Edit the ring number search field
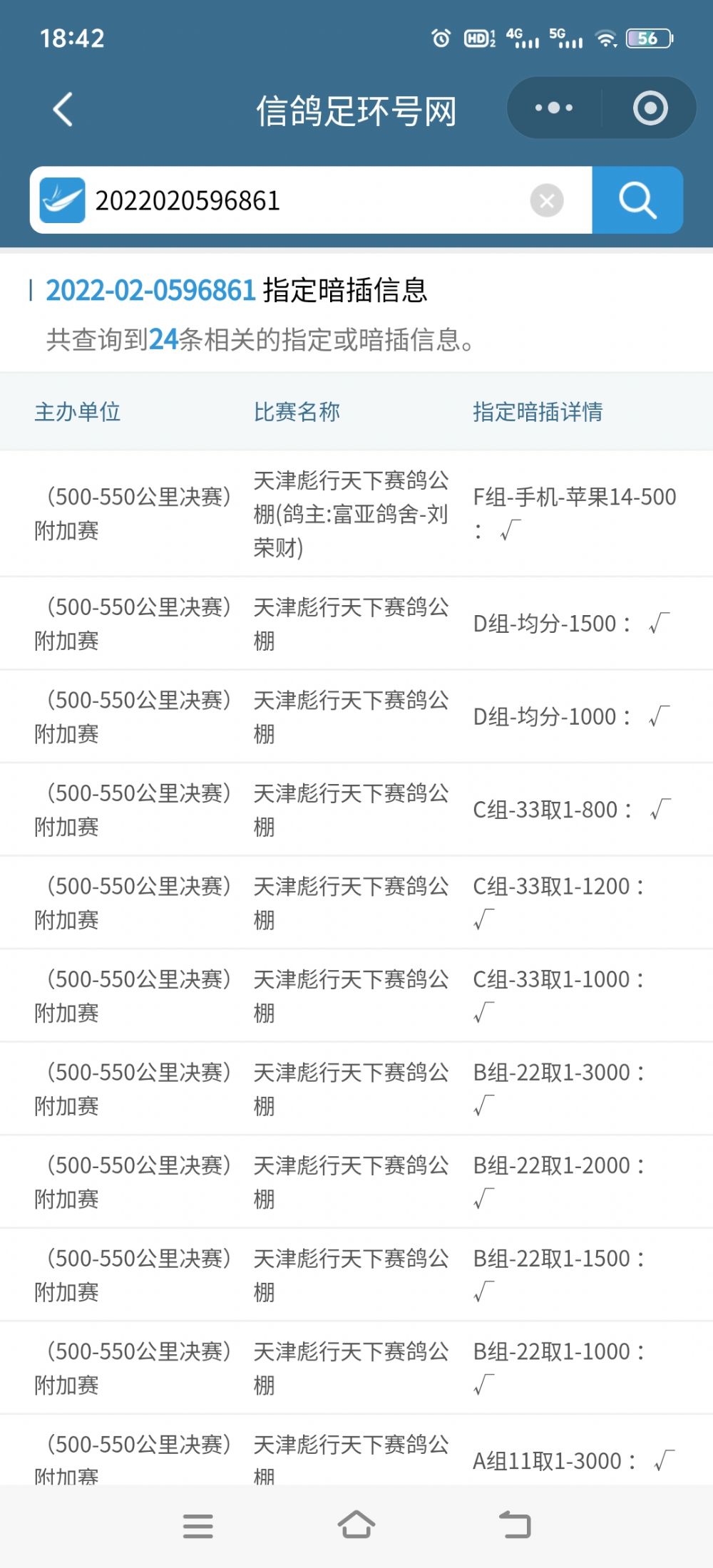This screenshot has height=1568, width=713. click(307, 201)
